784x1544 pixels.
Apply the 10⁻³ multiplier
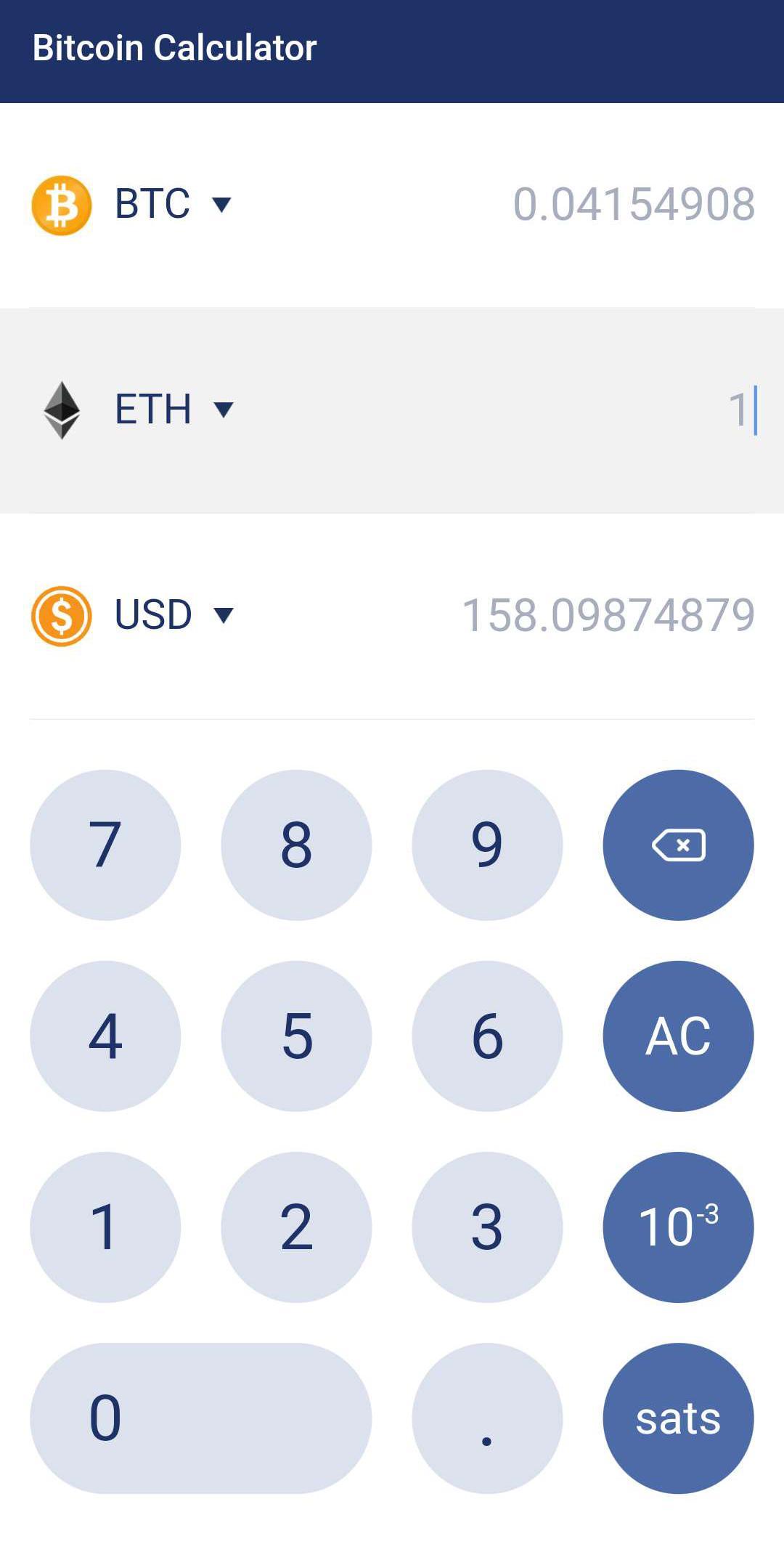pos(678,1227)
